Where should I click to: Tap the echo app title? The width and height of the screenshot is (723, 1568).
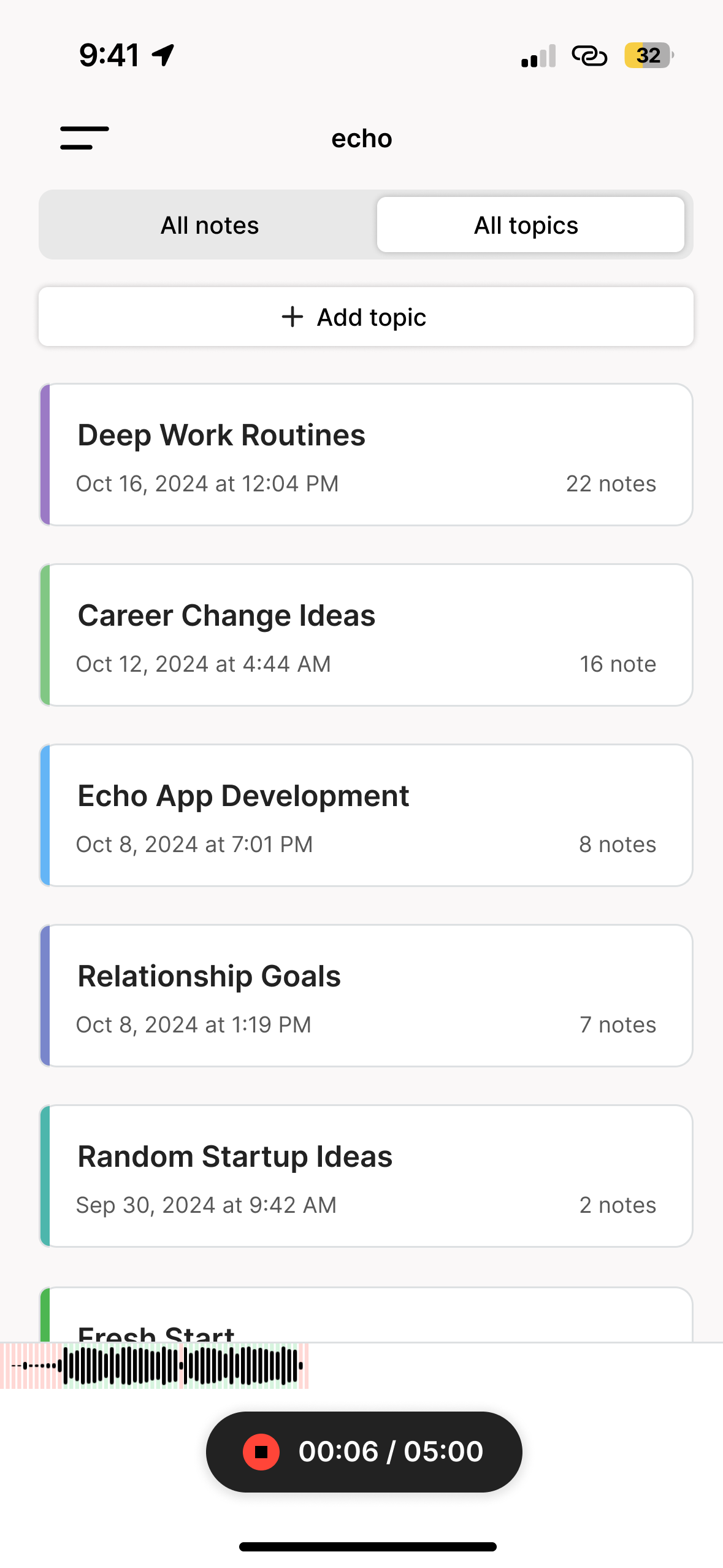click(x=361, y=138)
